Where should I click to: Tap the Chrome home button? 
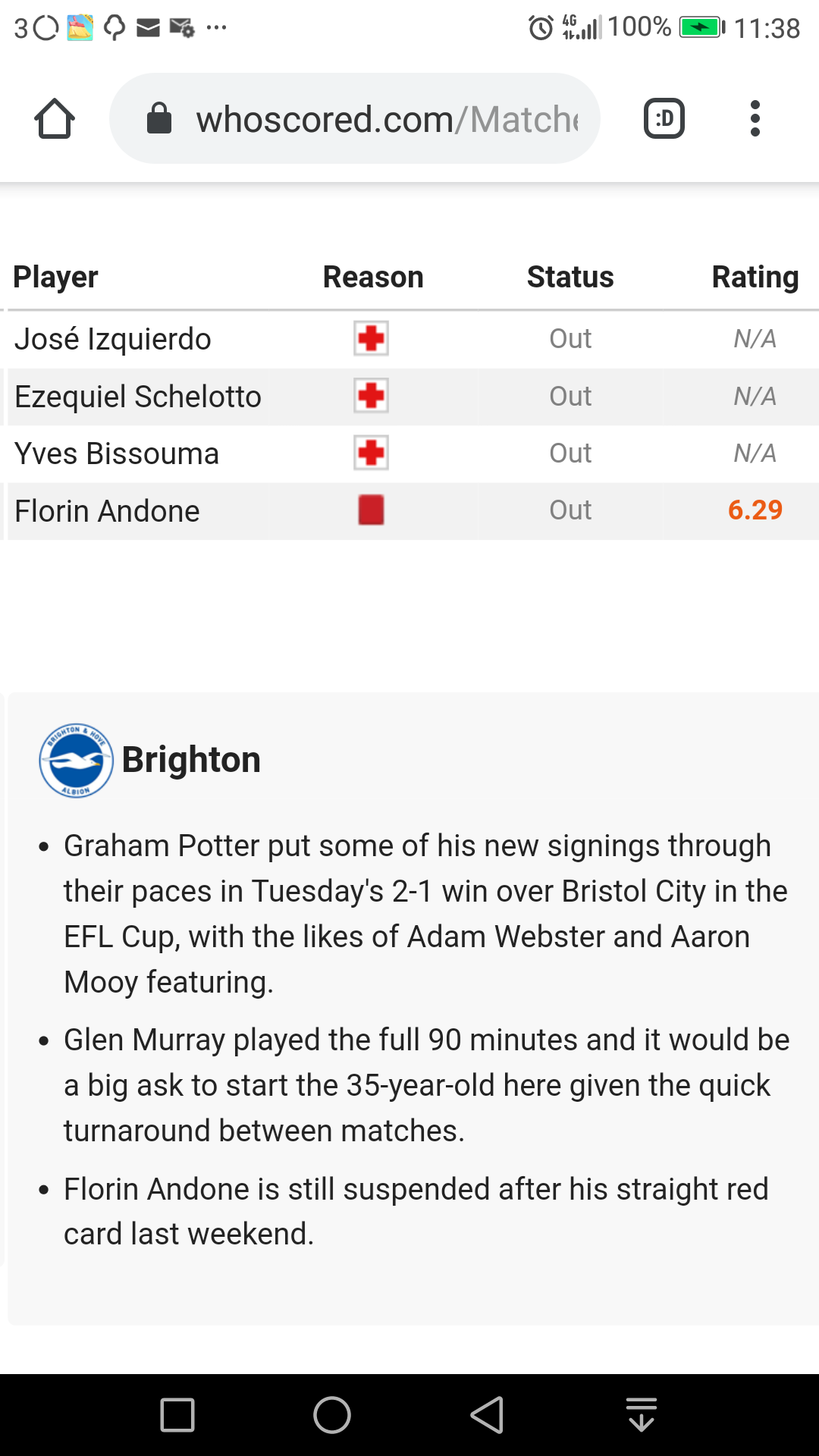(x=55, y=119)
